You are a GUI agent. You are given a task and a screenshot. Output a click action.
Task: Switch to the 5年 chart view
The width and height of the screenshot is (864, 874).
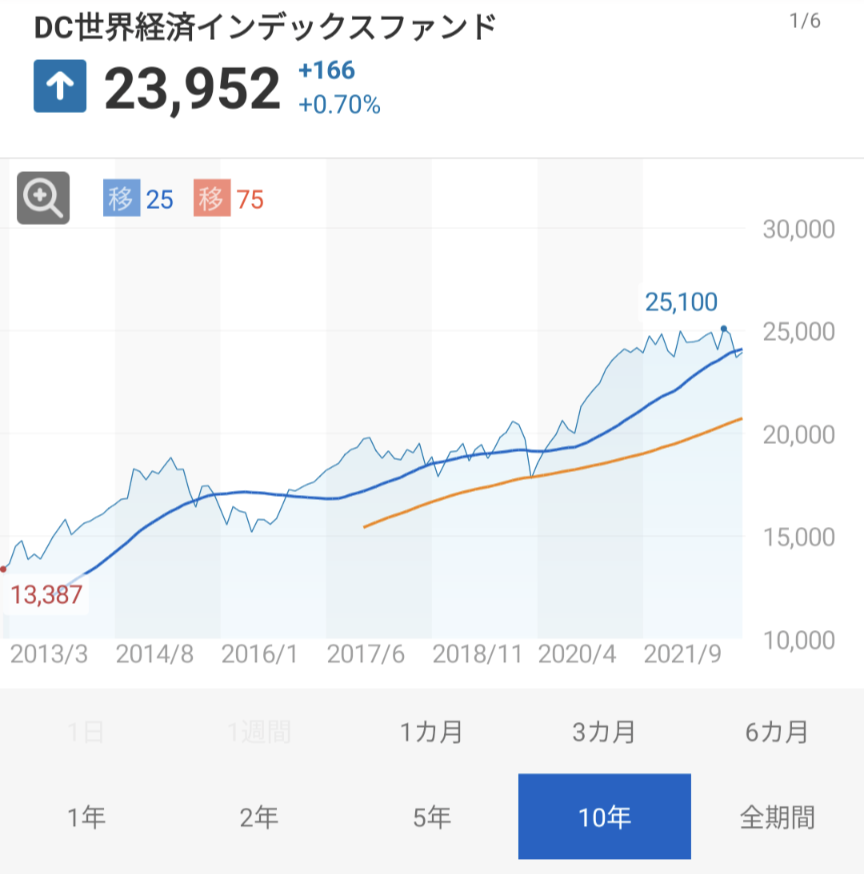432,817
